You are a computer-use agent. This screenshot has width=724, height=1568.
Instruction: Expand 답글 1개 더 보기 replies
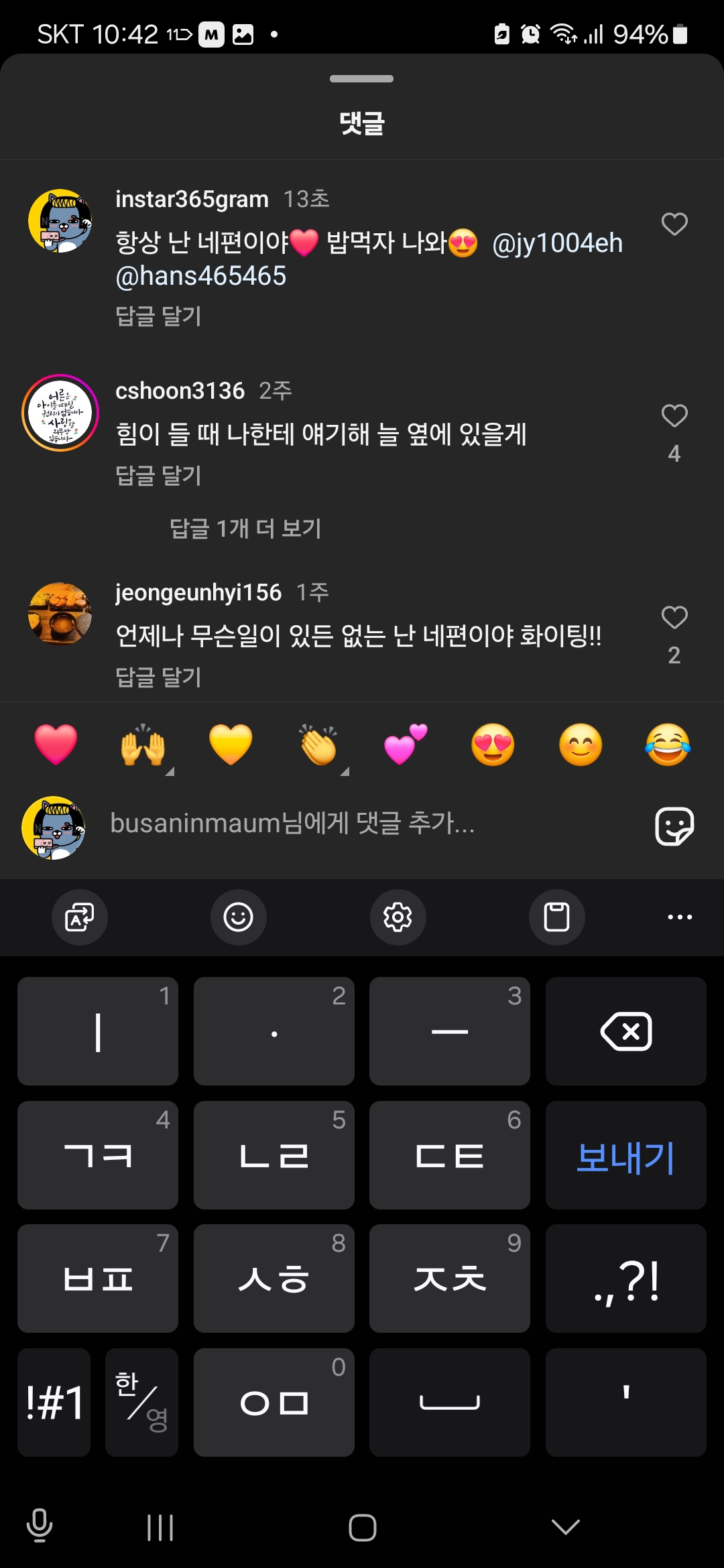coord(245,529)
